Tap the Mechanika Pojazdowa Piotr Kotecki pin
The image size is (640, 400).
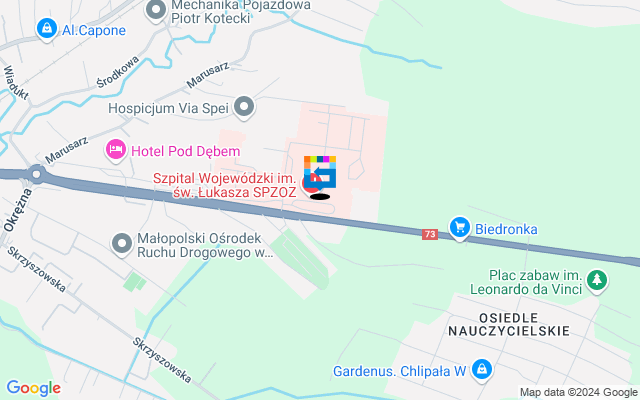click(155, 11)
